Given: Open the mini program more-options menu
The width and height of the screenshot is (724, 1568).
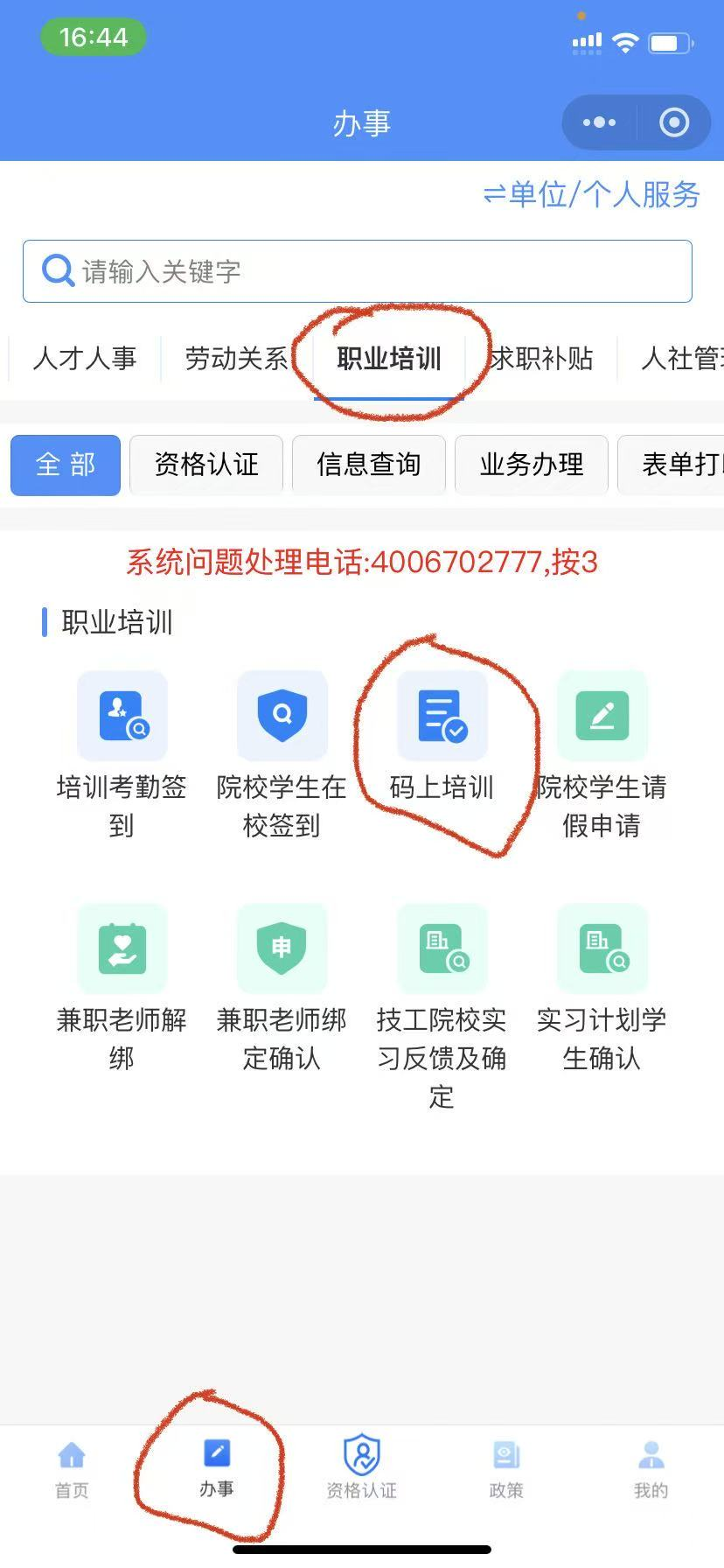Looking at the screenshot, I should click(x=599, y=122).
